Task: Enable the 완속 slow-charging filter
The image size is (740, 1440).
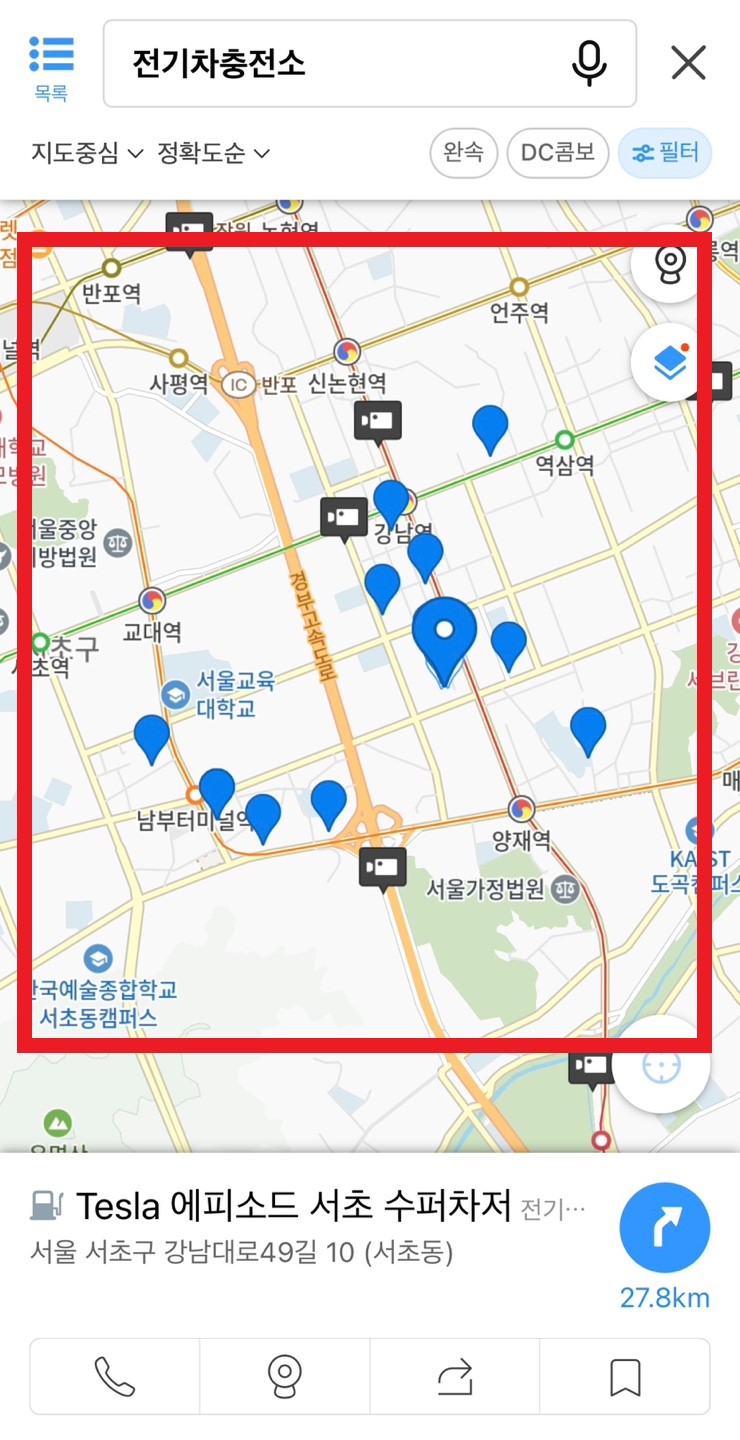Action: 463,153
